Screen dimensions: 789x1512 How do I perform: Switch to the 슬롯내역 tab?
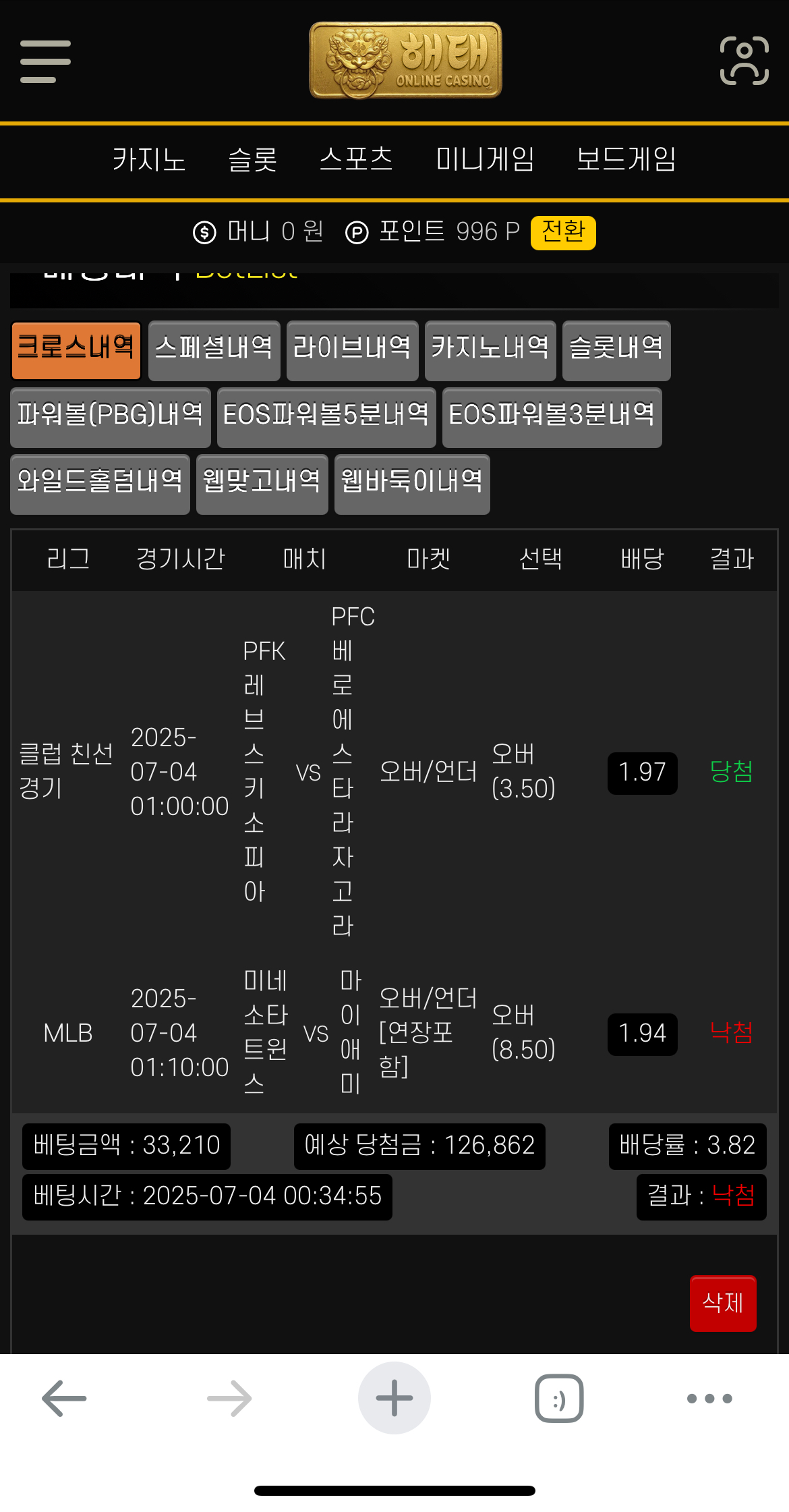(616, 349)
